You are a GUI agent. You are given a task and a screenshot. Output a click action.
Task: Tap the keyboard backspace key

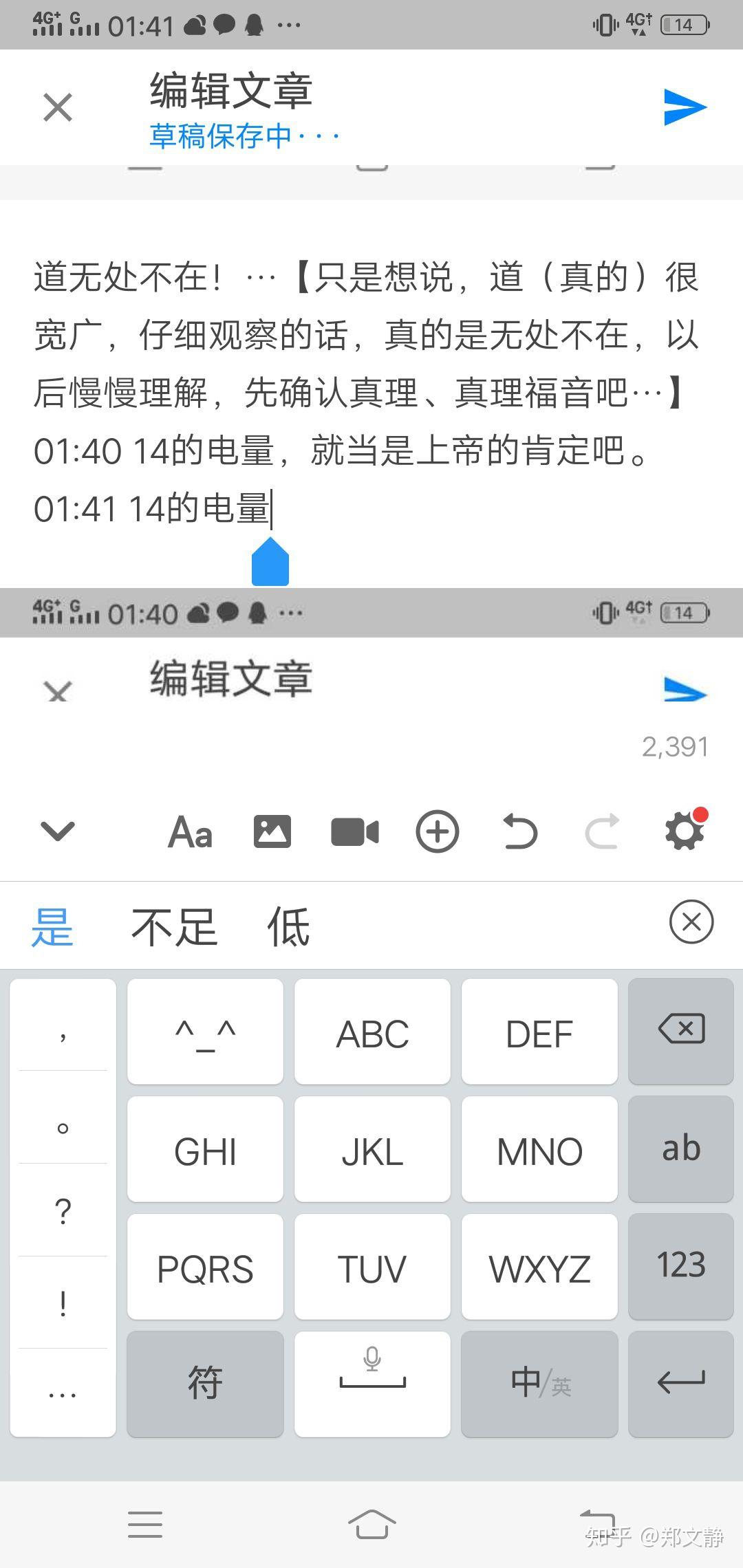681,1031
